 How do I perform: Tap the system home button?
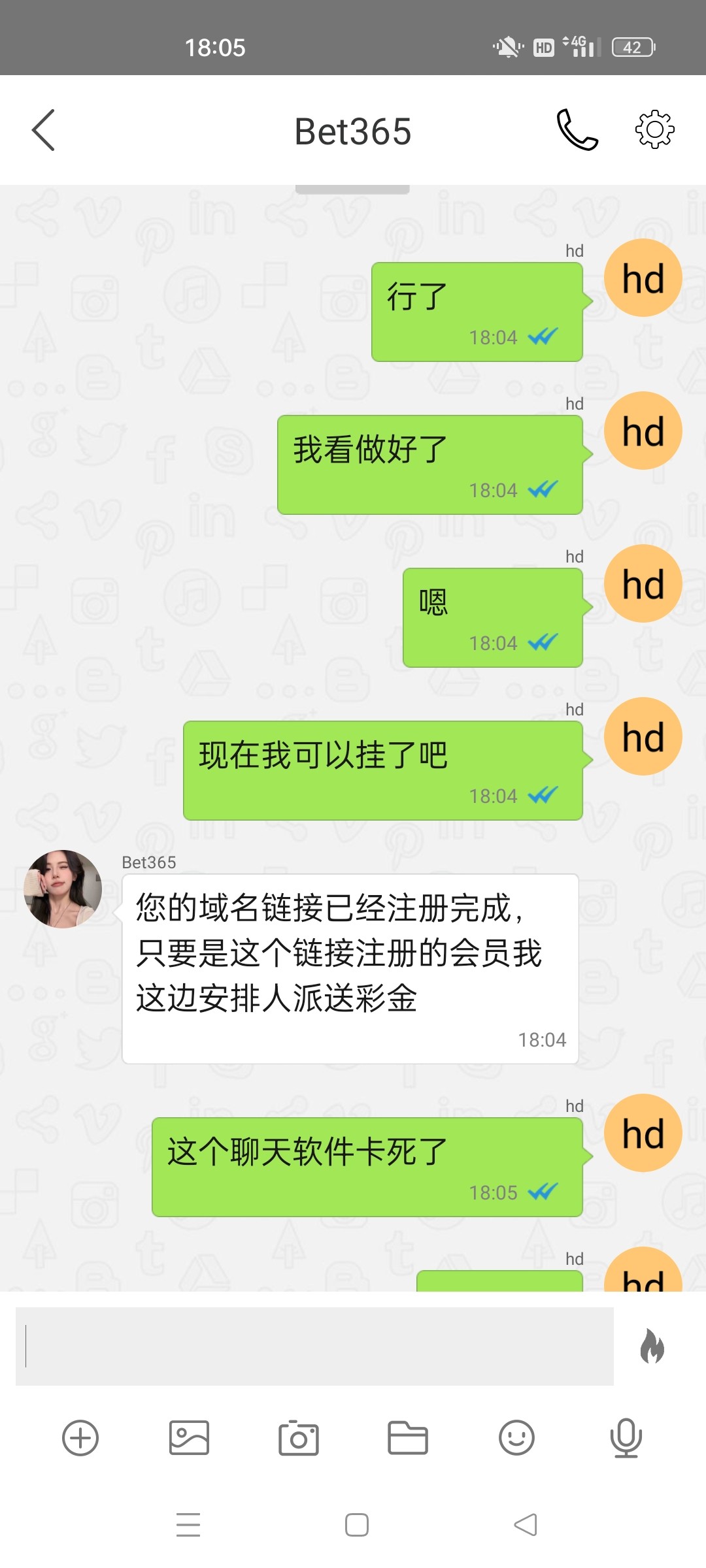(356, 1525)
